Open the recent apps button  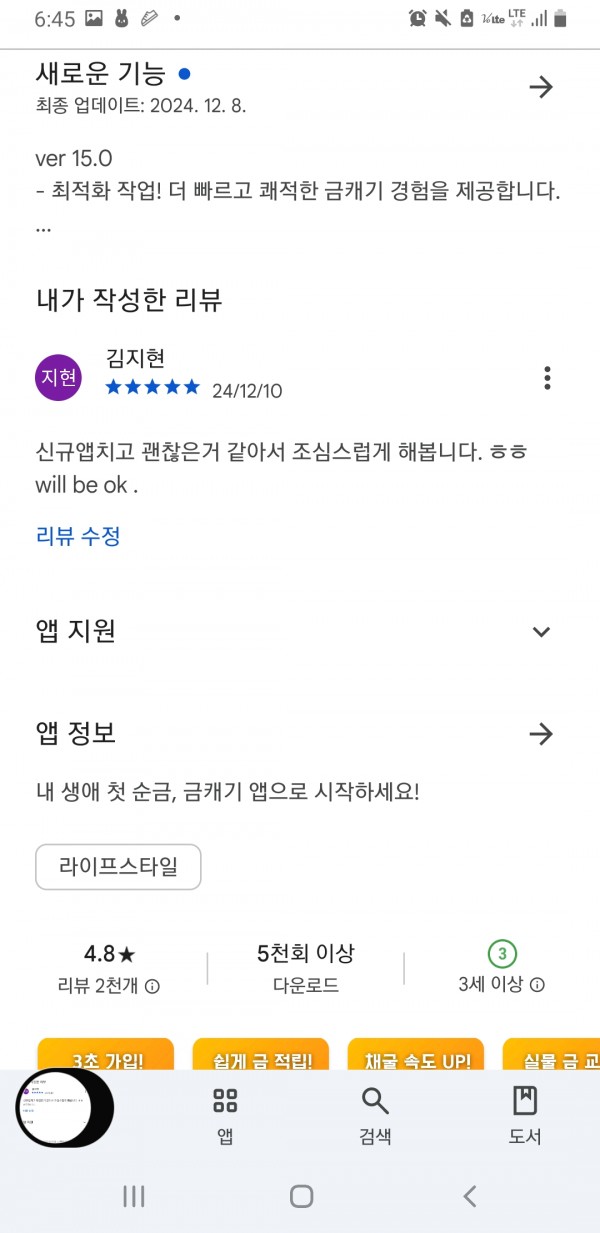point(133,1196)
